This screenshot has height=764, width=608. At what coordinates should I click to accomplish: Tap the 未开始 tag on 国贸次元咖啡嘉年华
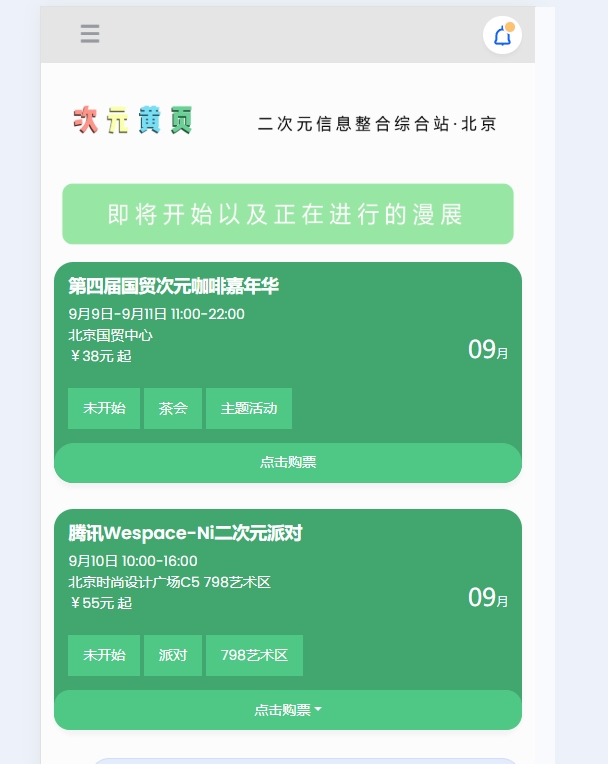coord(104,408)
